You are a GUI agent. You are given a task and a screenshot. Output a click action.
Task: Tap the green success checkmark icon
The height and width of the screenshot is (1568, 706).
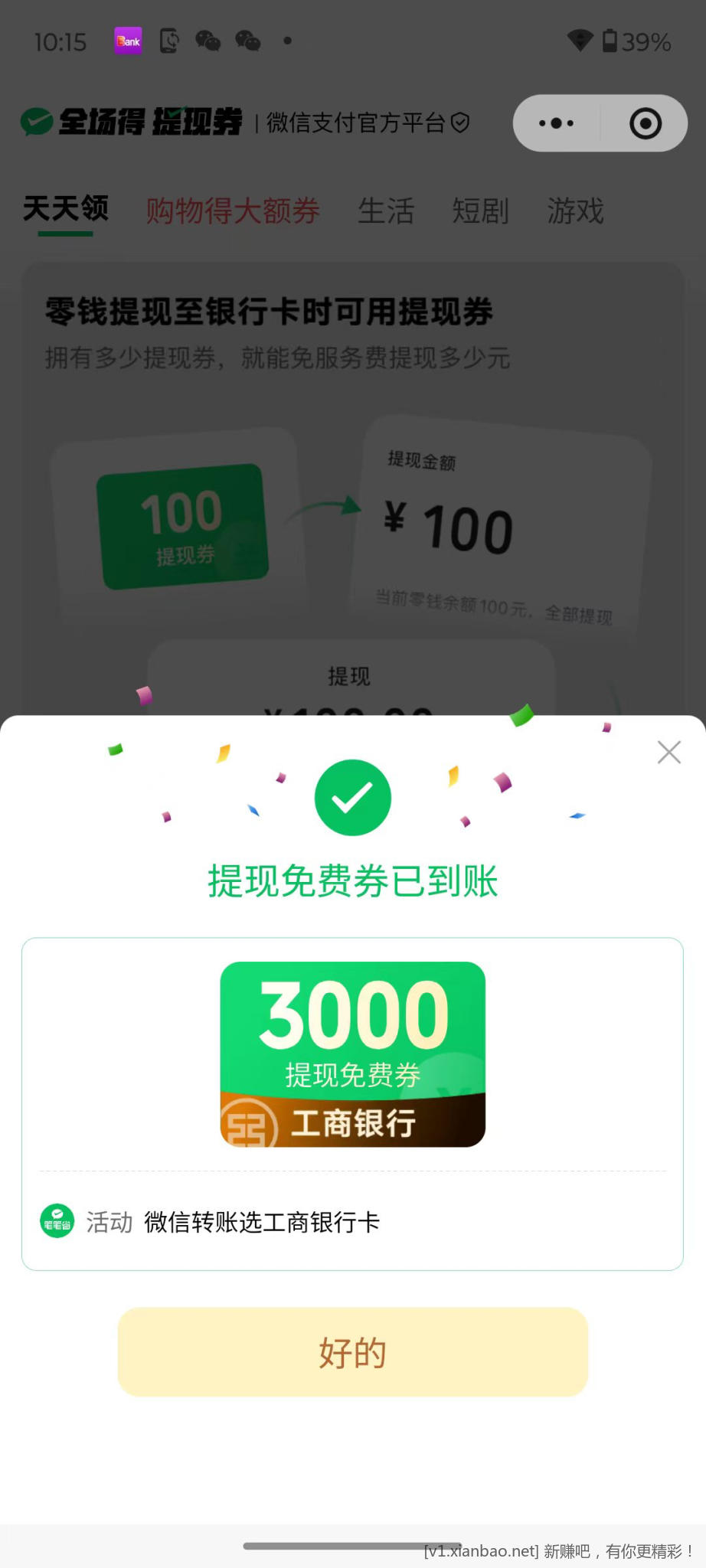point(352,796)
